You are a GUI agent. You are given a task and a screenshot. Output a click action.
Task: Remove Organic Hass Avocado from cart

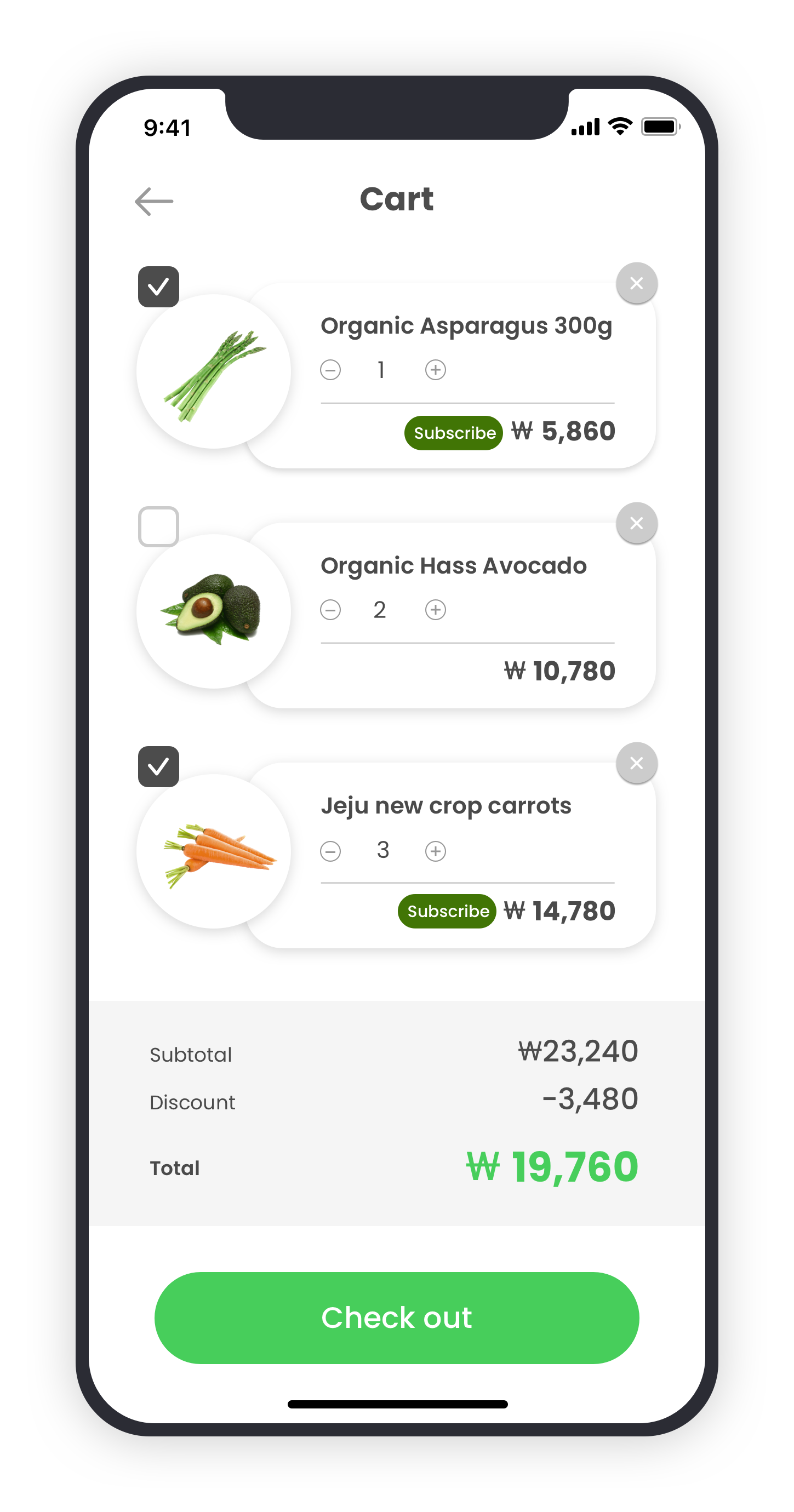(636, 523)
